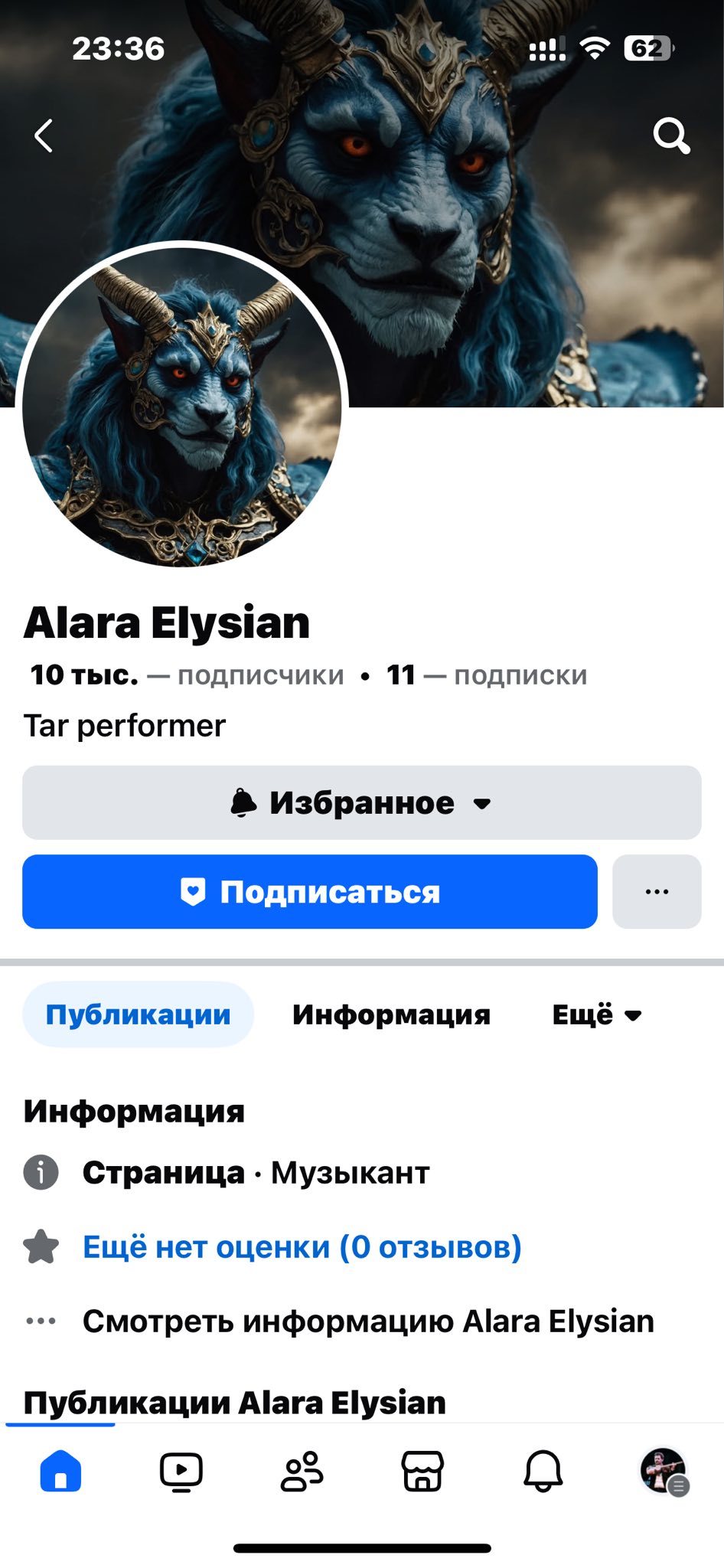724x1568 pixels.
Task: Expand the Избранное dropdown
Action: [361, 802]
